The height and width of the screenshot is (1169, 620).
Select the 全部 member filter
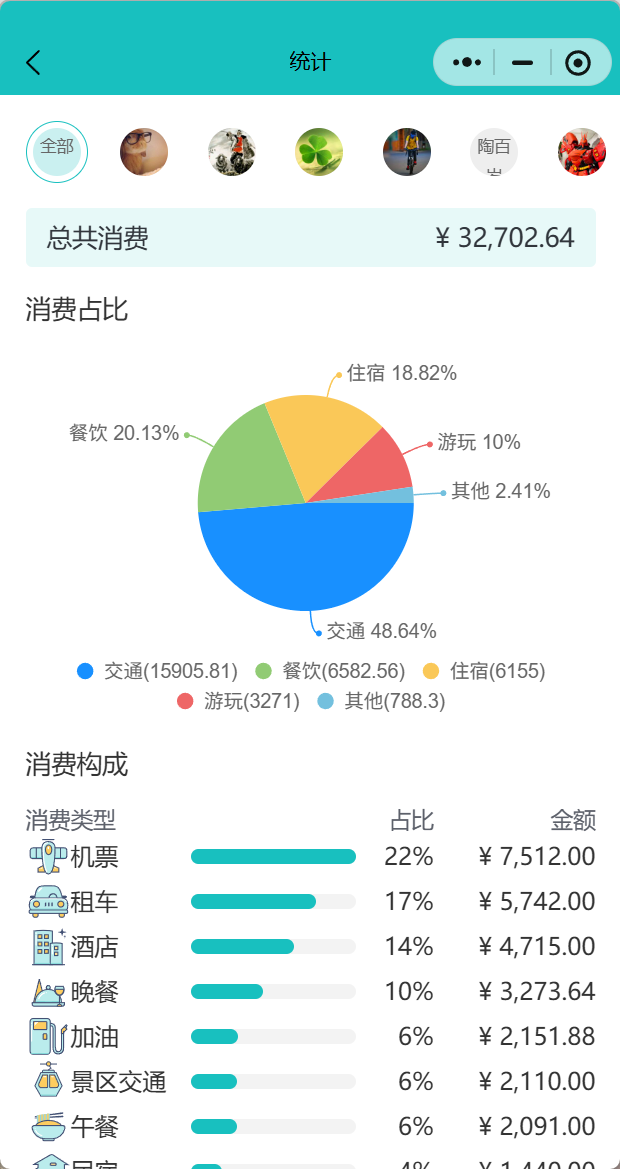(x=57, y=152)
